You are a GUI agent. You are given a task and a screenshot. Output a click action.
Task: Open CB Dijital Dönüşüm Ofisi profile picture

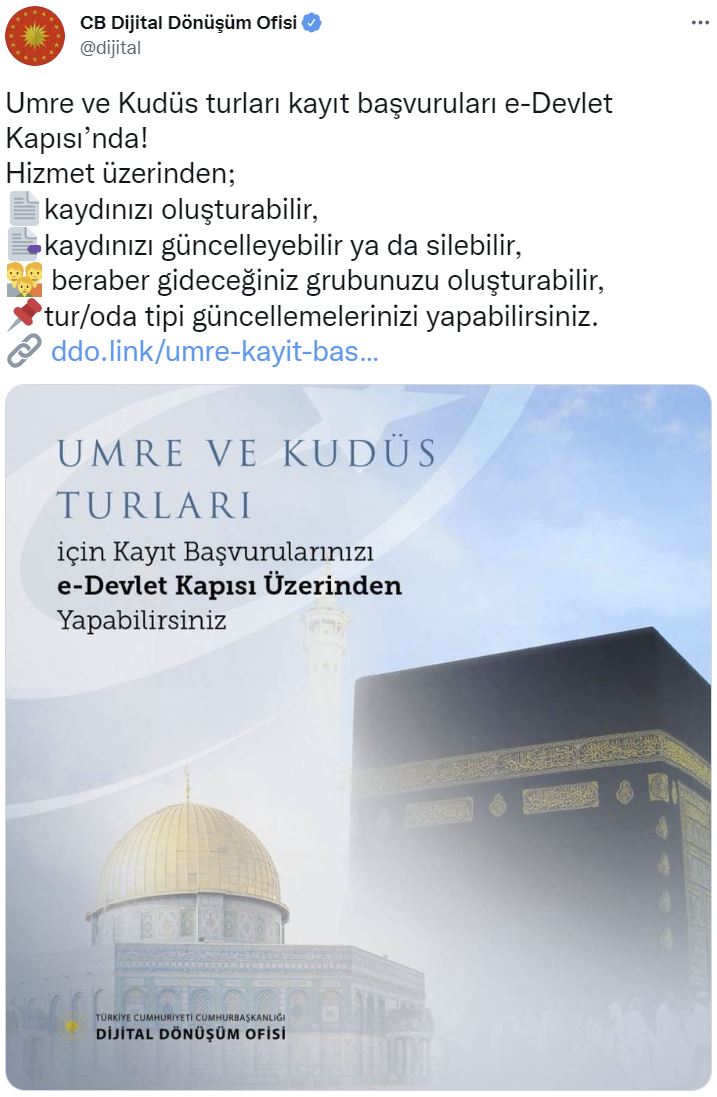35,35
